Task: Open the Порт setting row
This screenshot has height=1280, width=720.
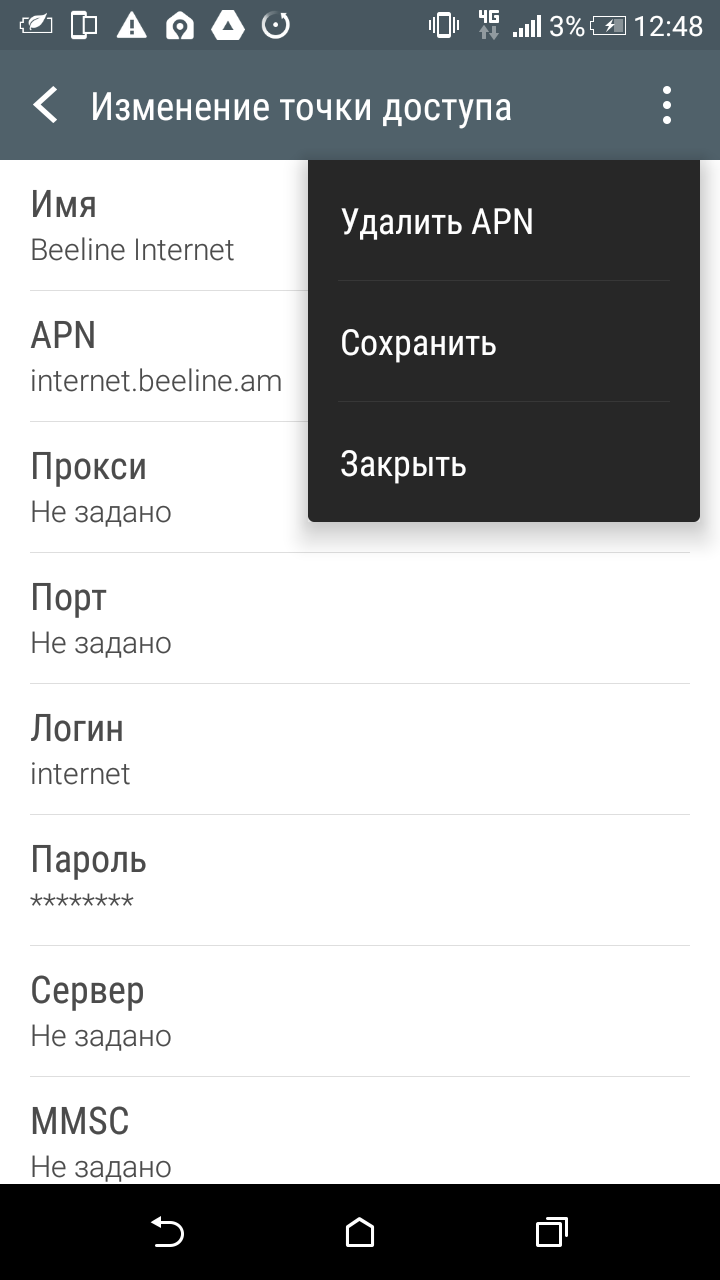Action: click(360, 618)
